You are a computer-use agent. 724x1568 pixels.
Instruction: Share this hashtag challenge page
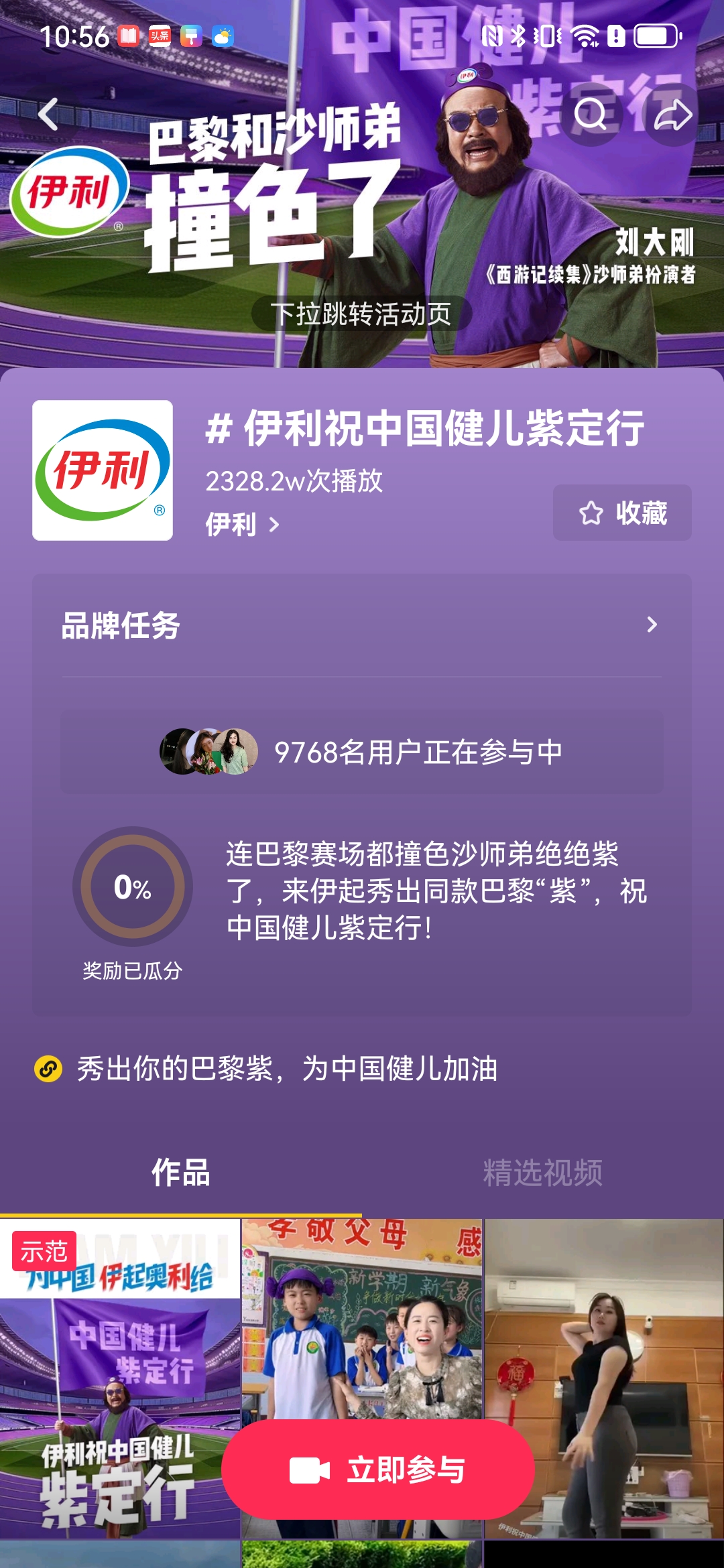pos(672,114)
